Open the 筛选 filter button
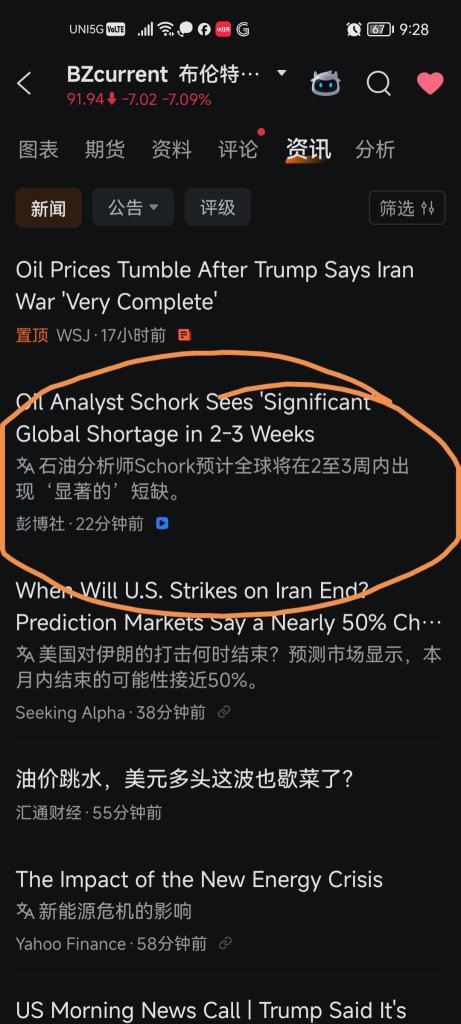 pyautogui.click(x=407, y=208)
